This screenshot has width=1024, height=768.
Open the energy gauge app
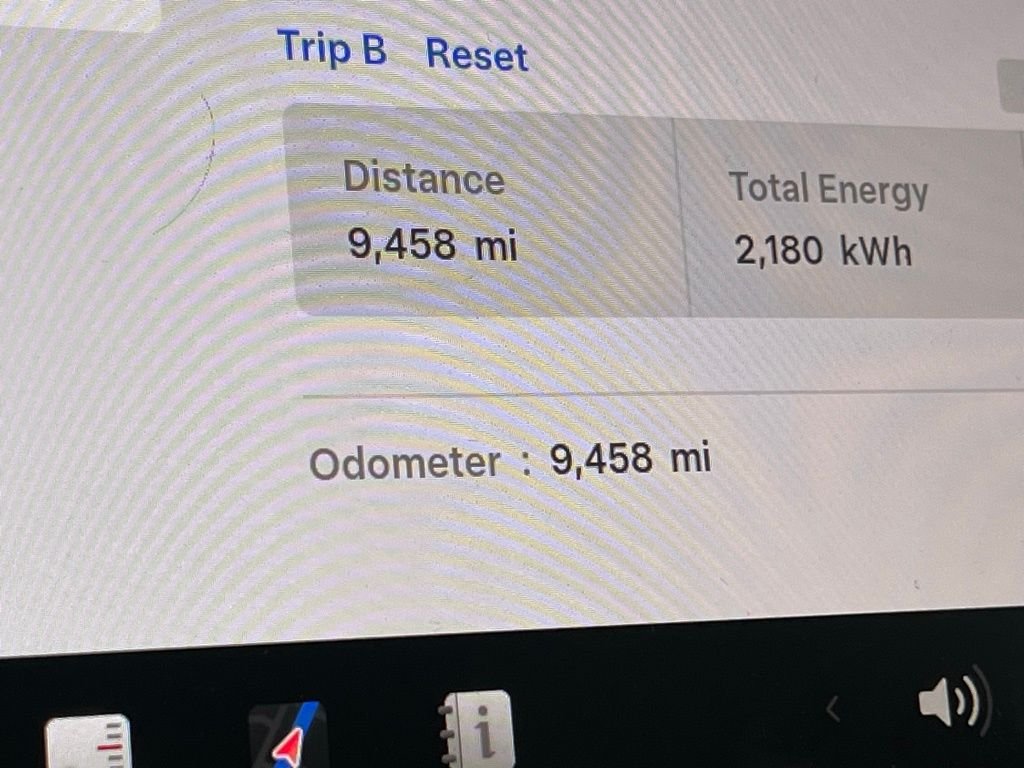(x=88, y=742)
